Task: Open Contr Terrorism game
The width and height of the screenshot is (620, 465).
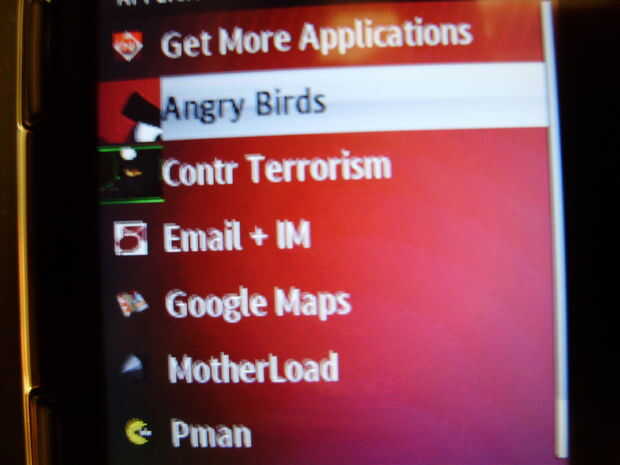Action: pyautogui.click(x=275, y=169)
